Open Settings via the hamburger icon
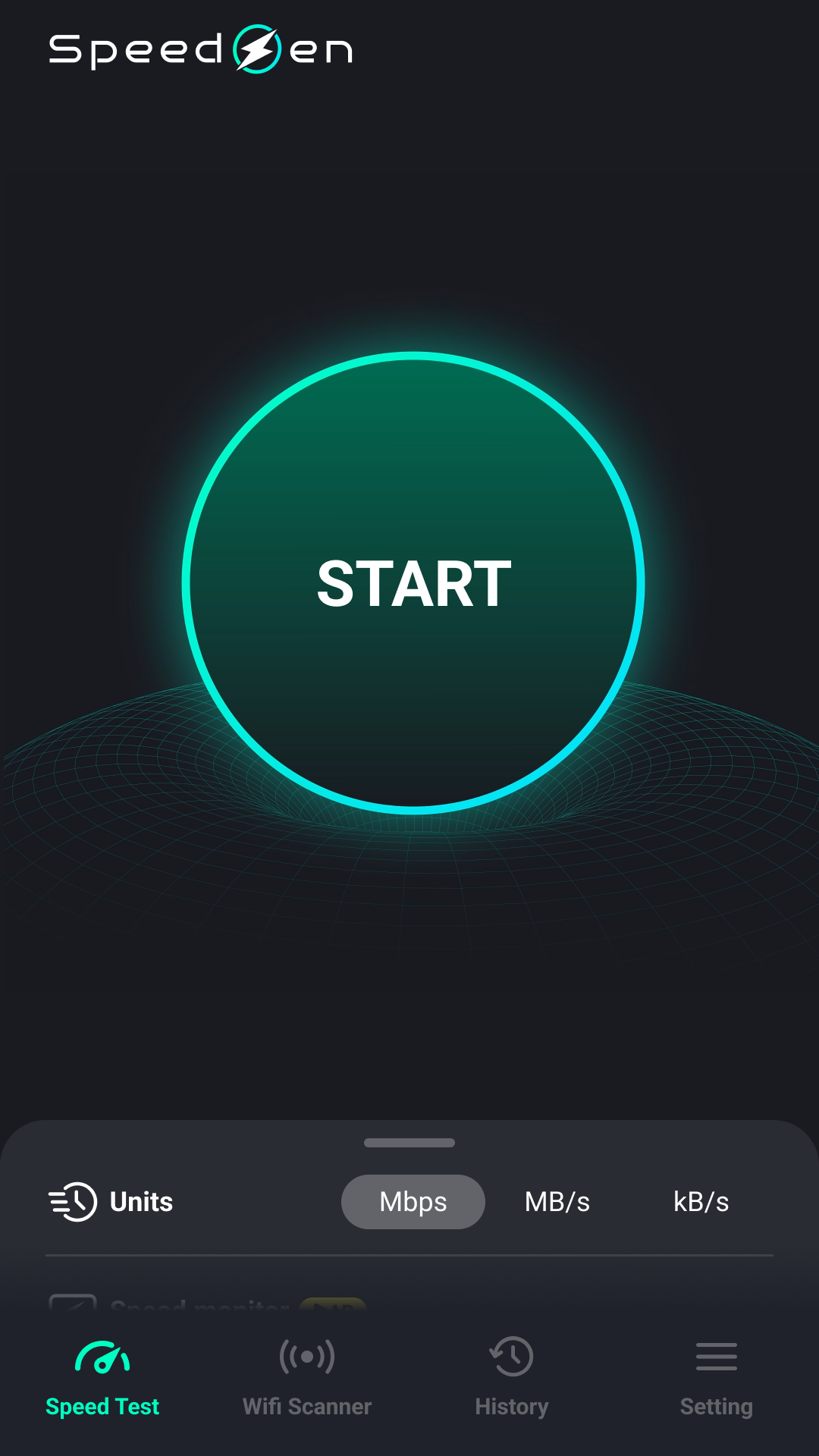Screen dimensions: 819x1456 (715, 1356)
